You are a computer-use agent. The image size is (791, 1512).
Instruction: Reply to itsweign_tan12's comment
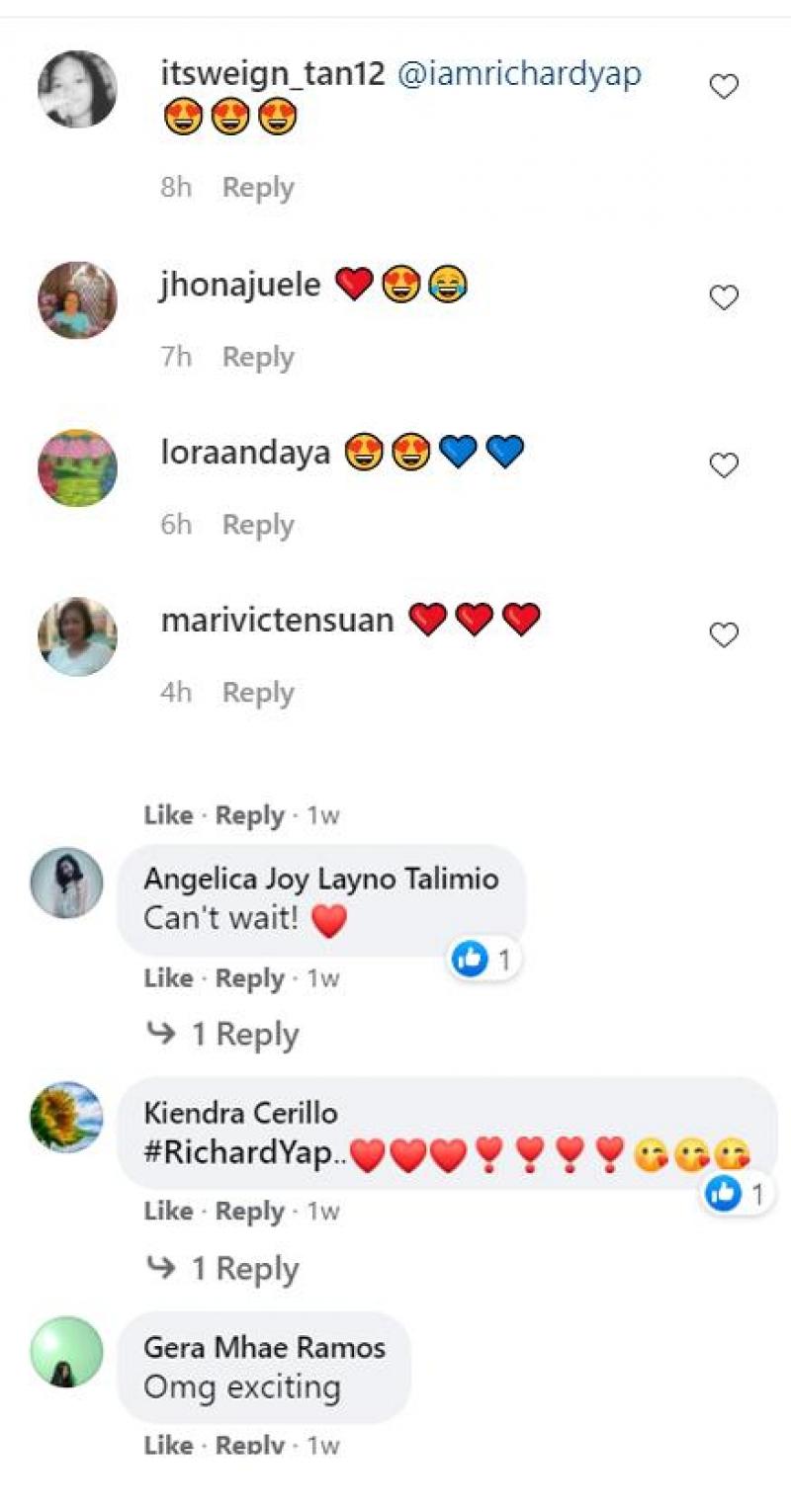coord(257,188)
